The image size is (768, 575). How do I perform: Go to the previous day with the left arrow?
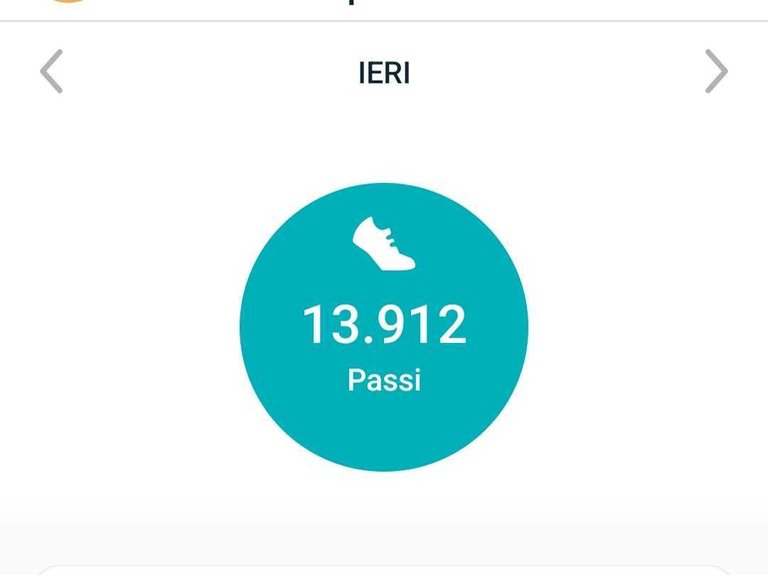tap(51, 73)
